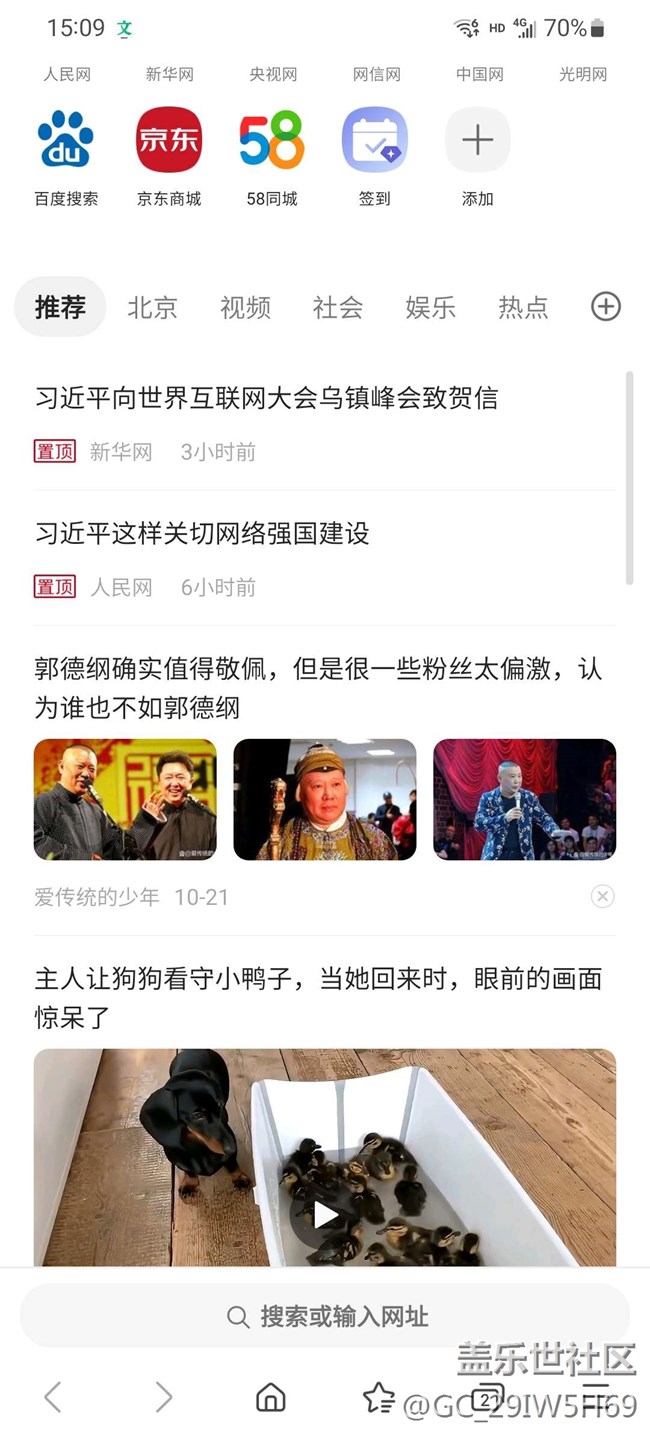Show the 热点 tab
Screen dimensions: 650x1444
523,307
